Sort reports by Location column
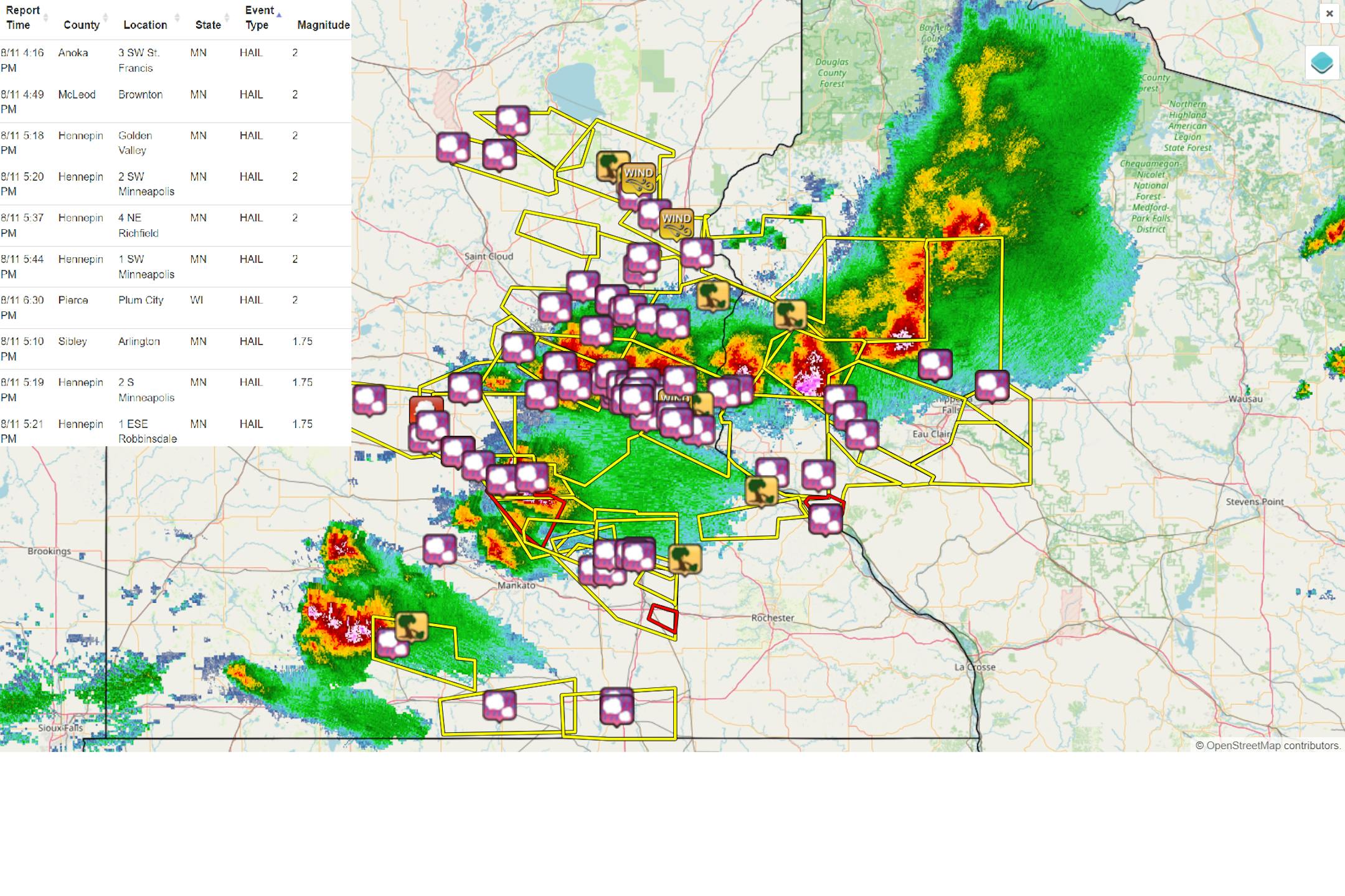 click(x=145, y=25)
